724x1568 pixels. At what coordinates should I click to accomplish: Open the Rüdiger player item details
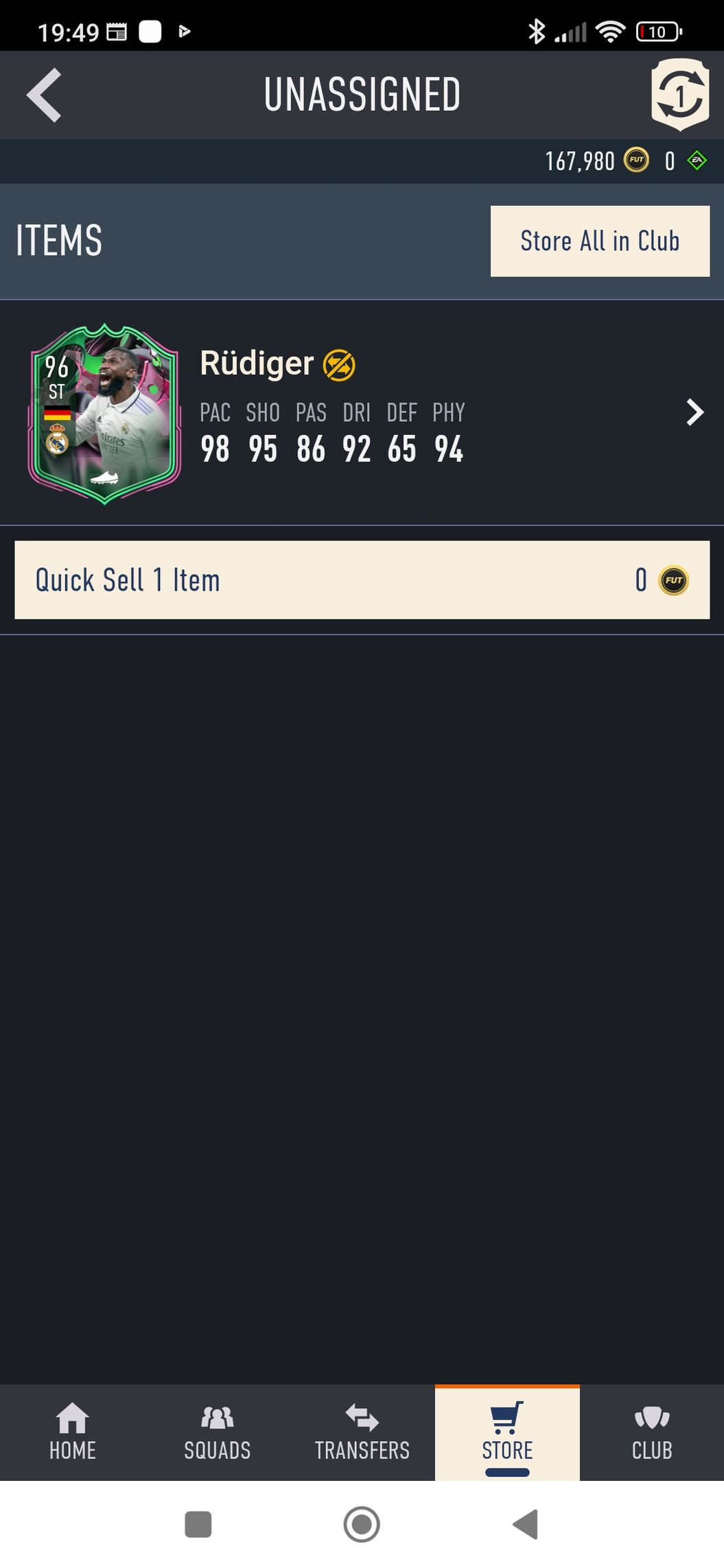point(362,413)
